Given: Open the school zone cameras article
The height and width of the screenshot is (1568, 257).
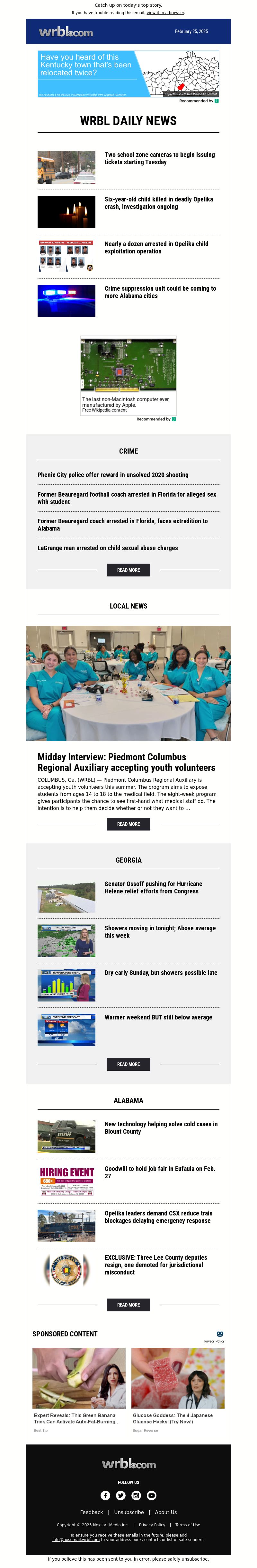Looking at the screenshot, I should coord(159,158).
